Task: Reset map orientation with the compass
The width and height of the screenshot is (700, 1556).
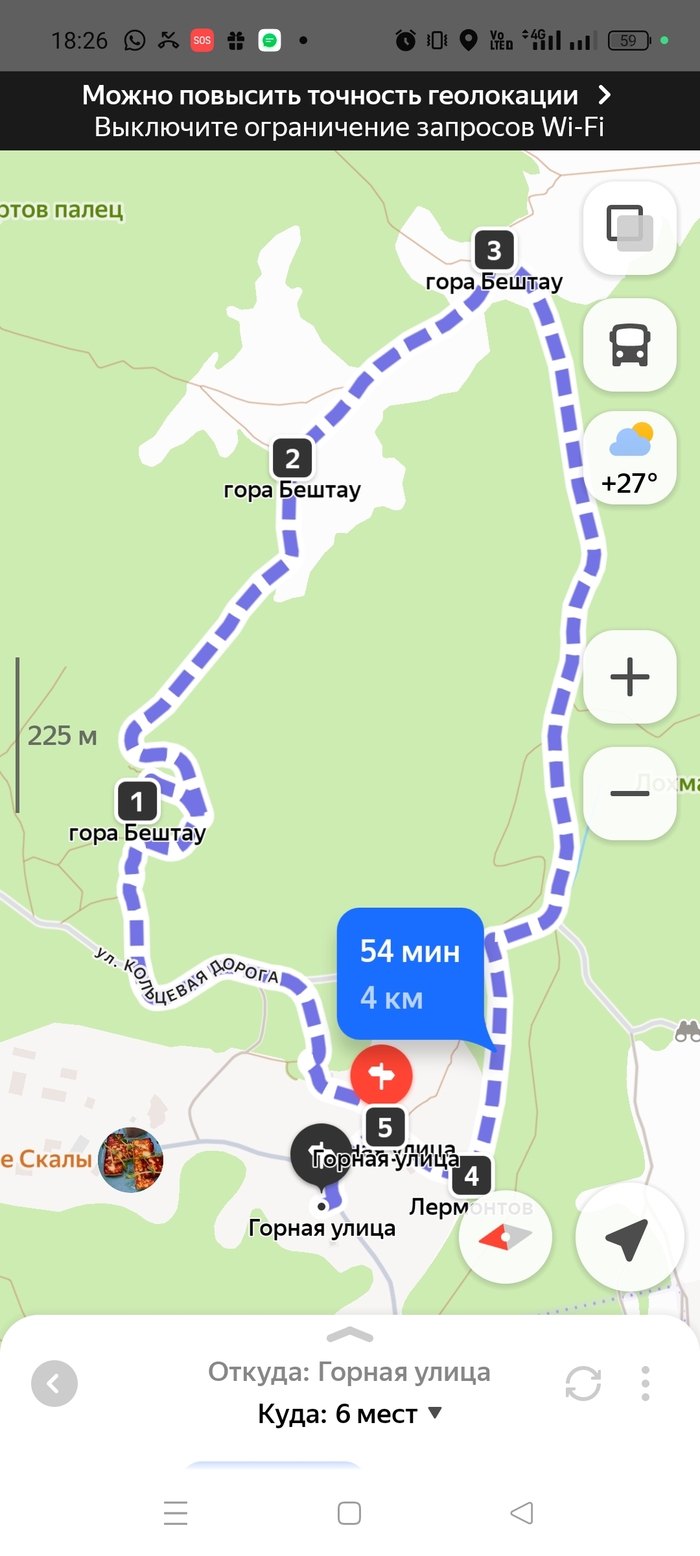Action: [x=505, y=1237]
